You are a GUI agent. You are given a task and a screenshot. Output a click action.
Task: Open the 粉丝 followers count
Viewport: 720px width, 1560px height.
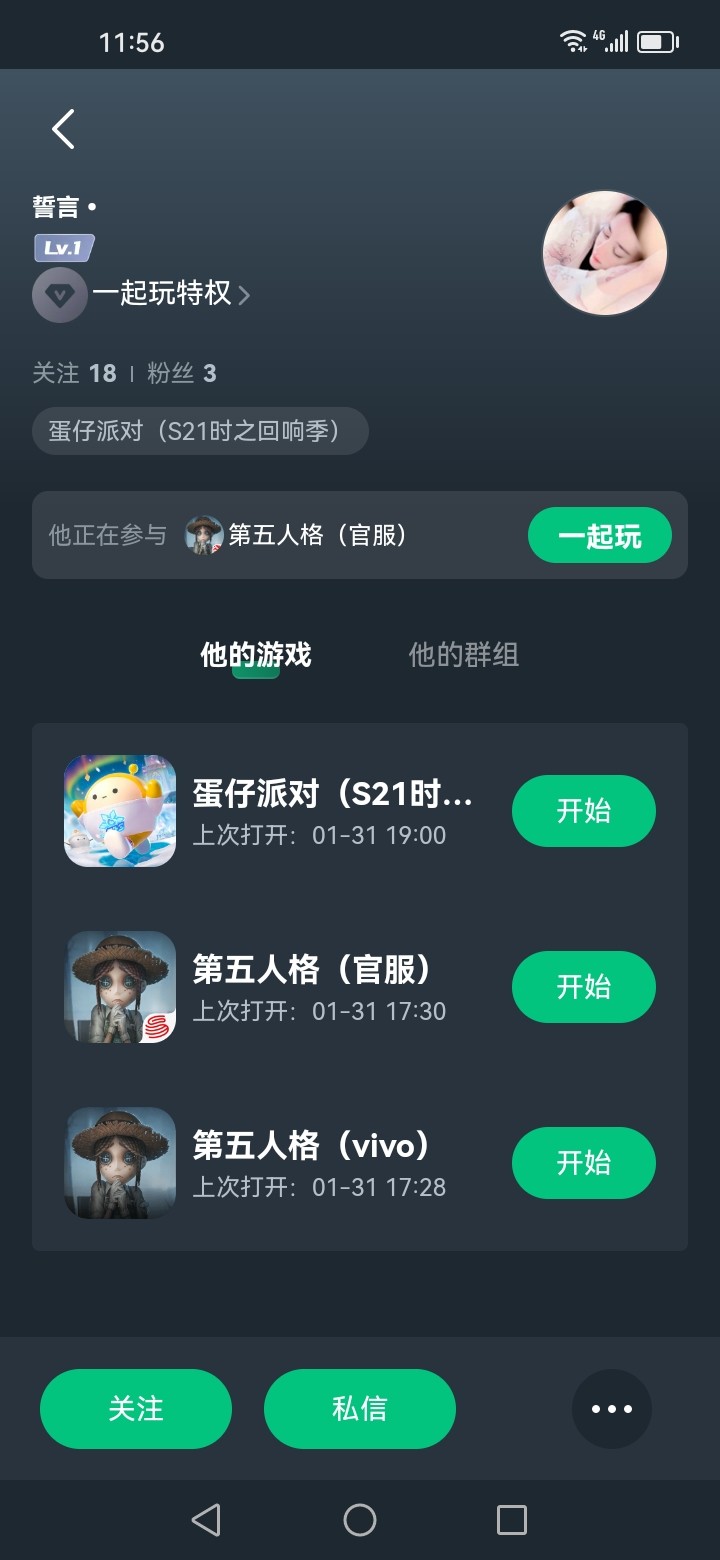pyautogui.click(x=182, y=374)
